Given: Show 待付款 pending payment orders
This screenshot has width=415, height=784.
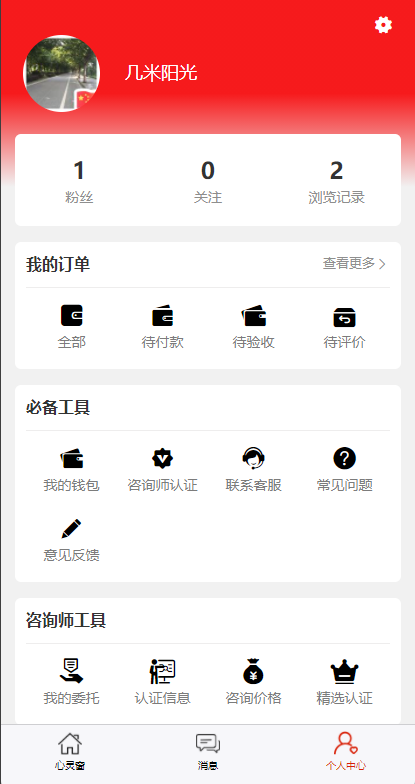Looking at the screenshot, I should click(162, 327).
